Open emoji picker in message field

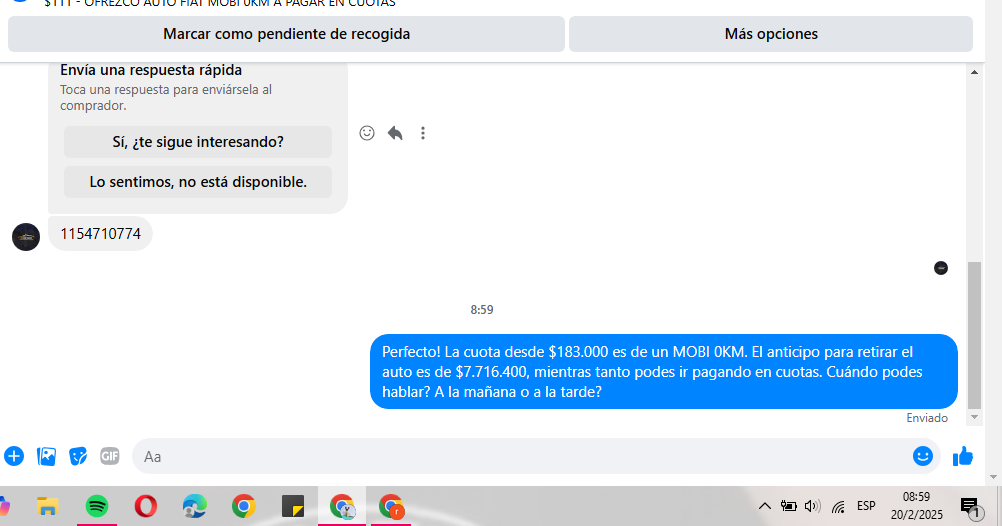click(922, 456)
